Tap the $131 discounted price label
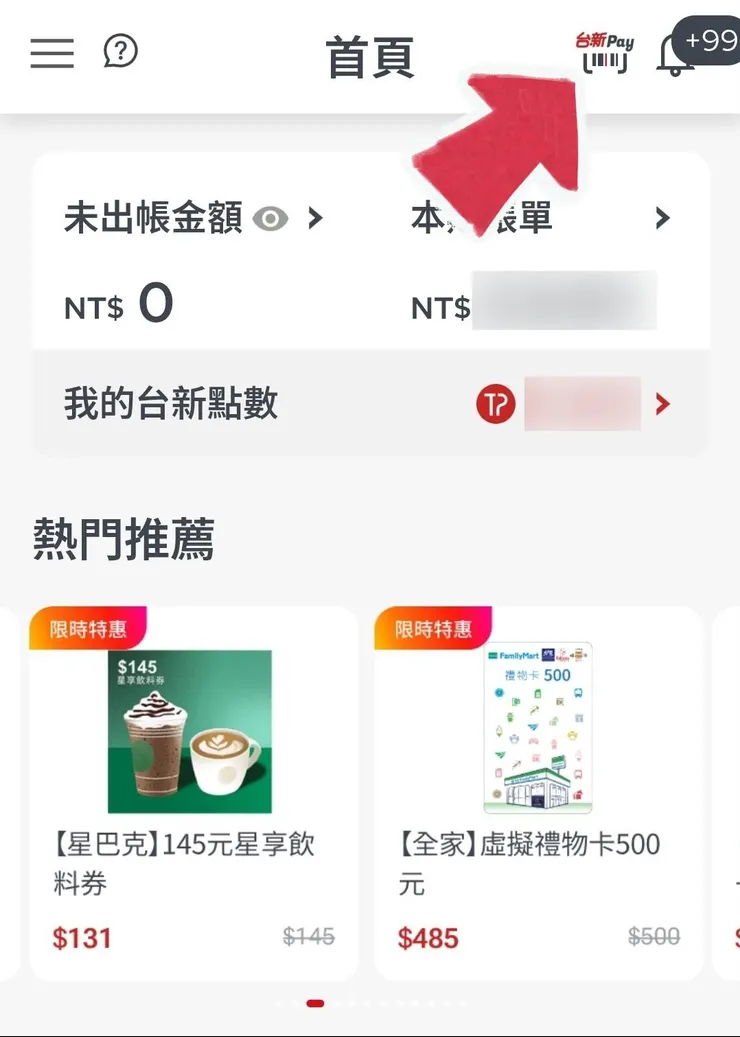Screen dimensions: 740x1037 coord(80,937)
